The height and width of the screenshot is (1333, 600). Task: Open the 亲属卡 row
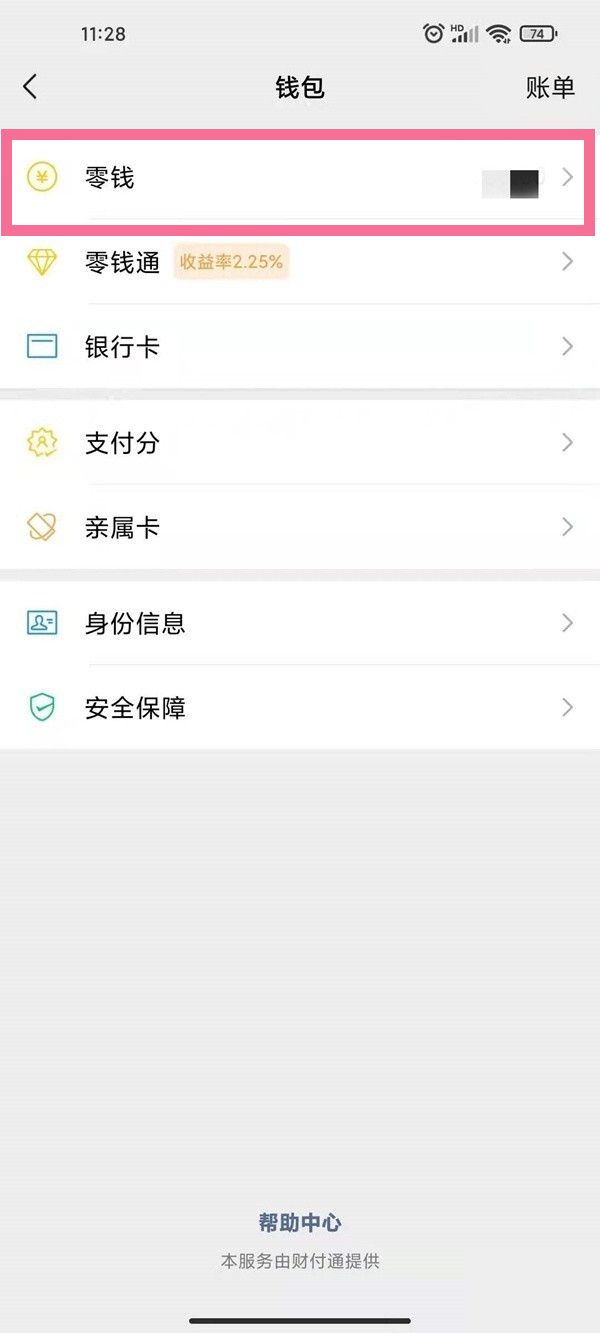tap(300, 527)
